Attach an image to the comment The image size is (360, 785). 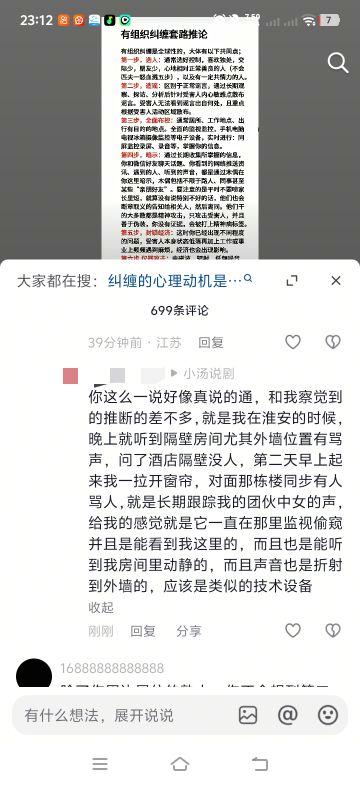[x=248, y=715]
